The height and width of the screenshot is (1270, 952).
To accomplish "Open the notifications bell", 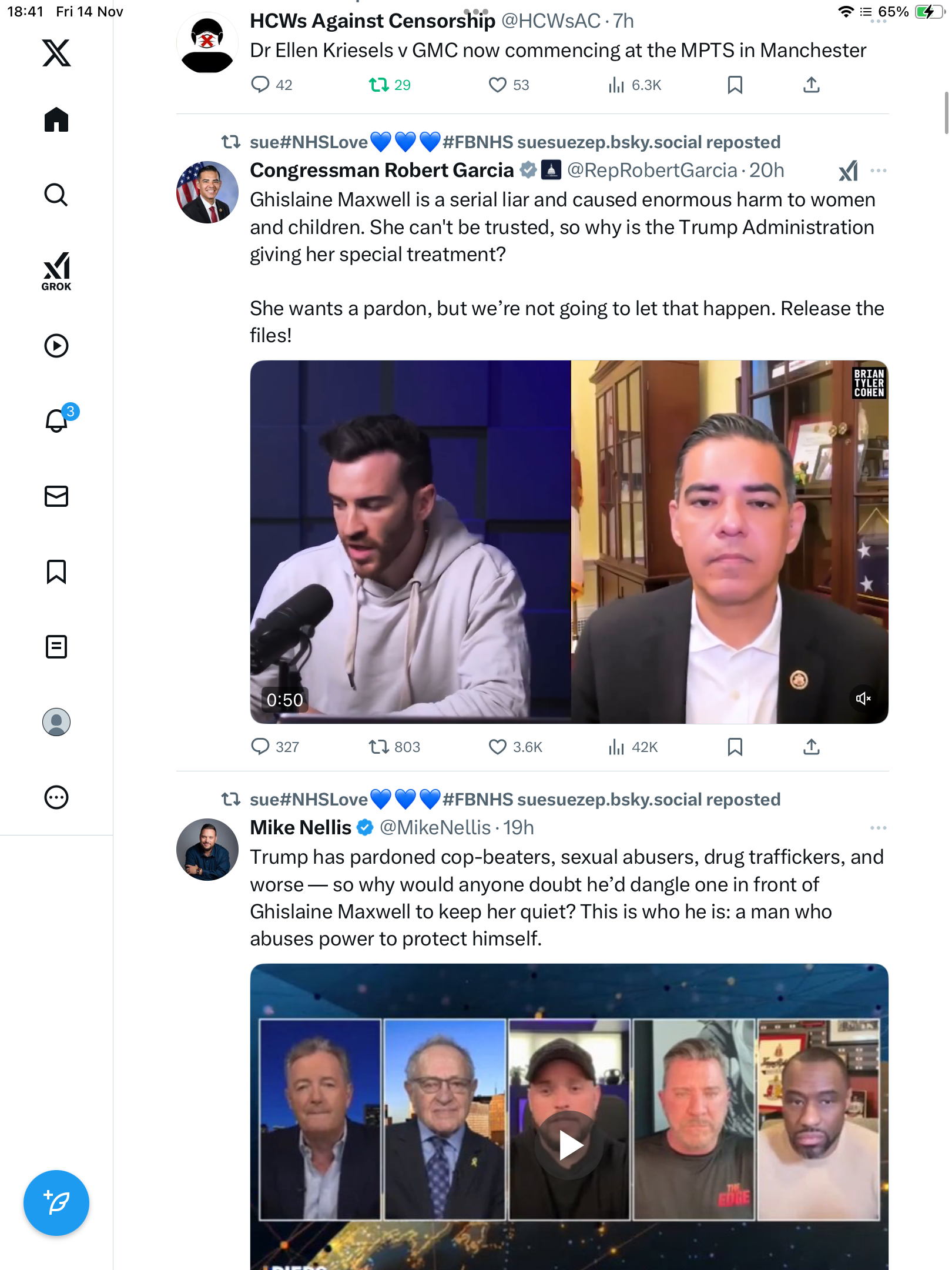I will pos(56,421).
